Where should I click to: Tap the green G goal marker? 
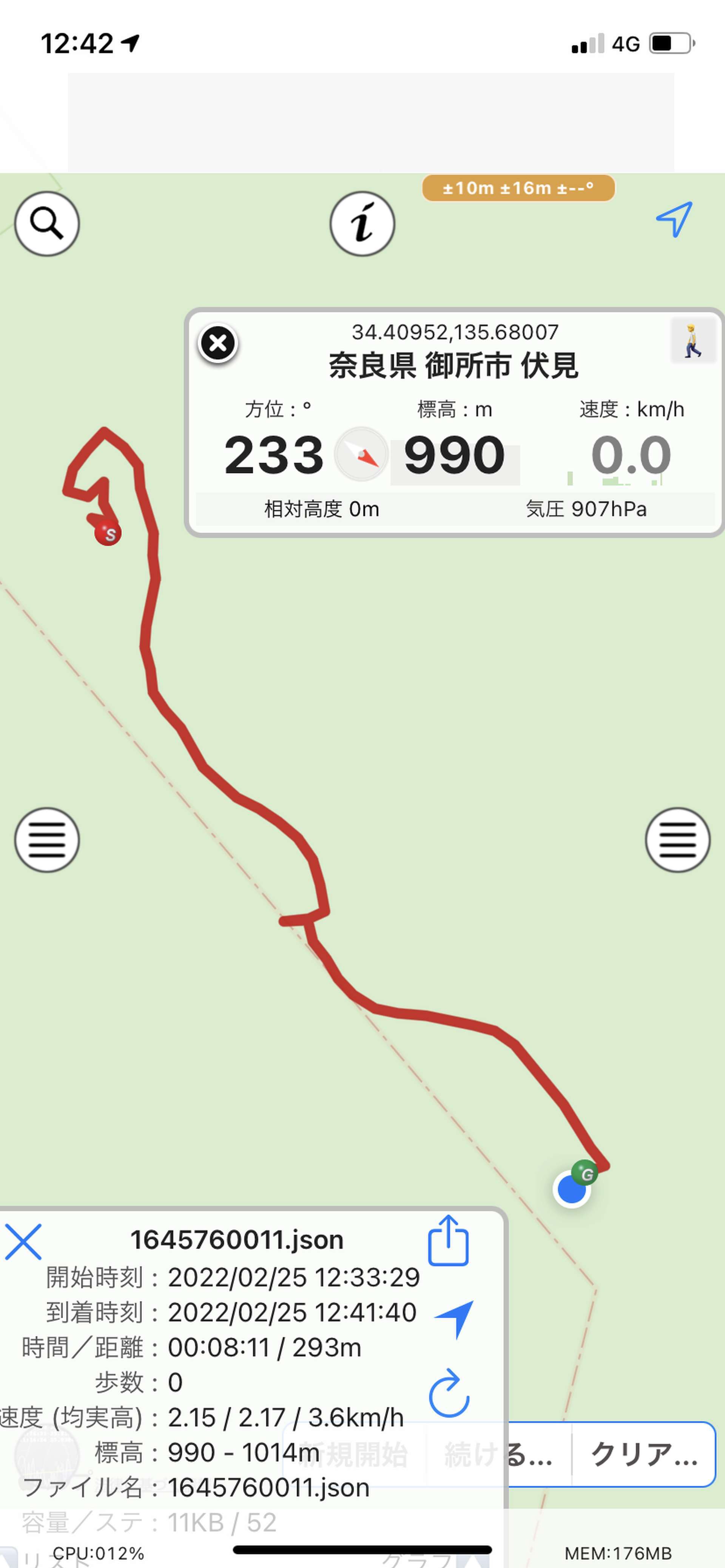[585, 1173]
